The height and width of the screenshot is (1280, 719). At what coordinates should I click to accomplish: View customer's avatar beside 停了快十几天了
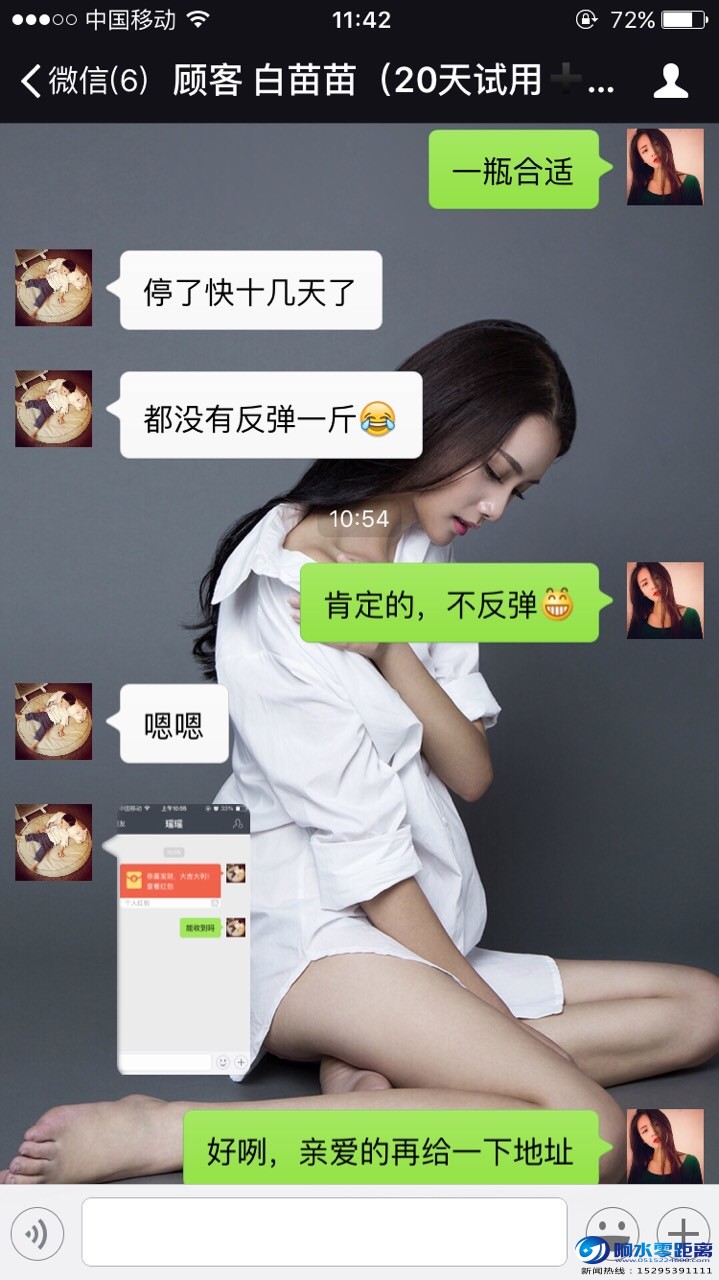[54, 288]
